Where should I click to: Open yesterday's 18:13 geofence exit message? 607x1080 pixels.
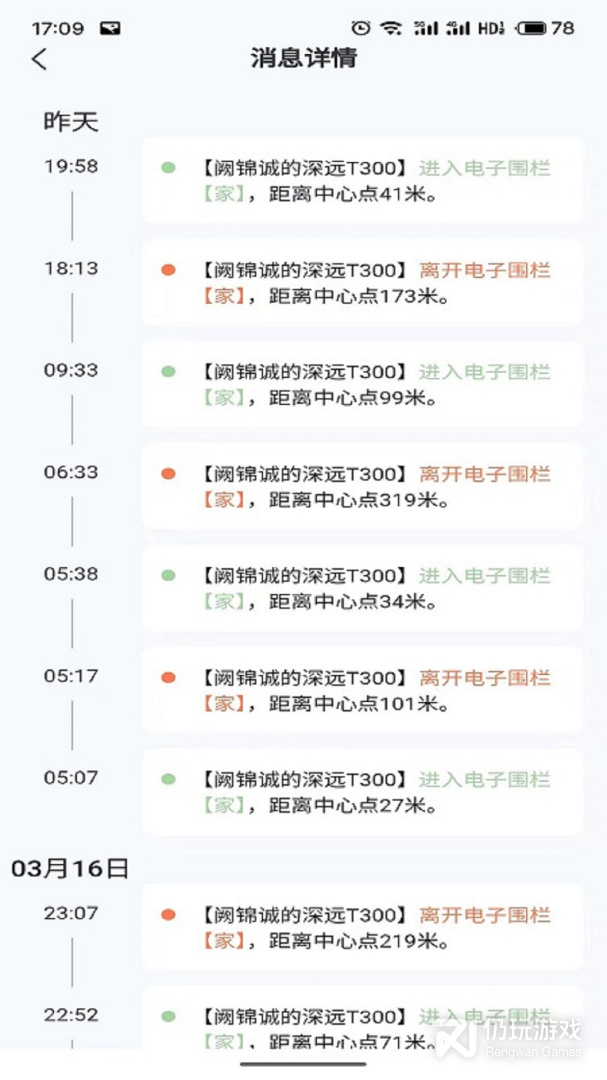pyautogui.click(x=362, y=283)
